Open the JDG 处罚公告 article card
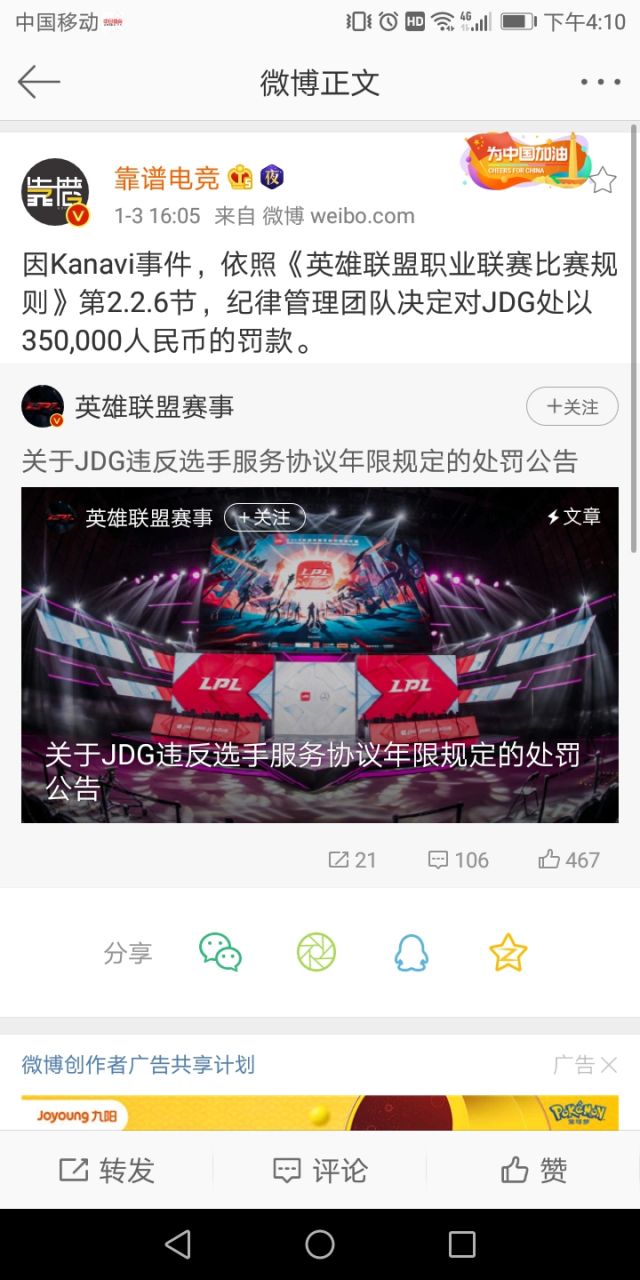Viewport: 640px width, 1280px height. tap(320, 655)
